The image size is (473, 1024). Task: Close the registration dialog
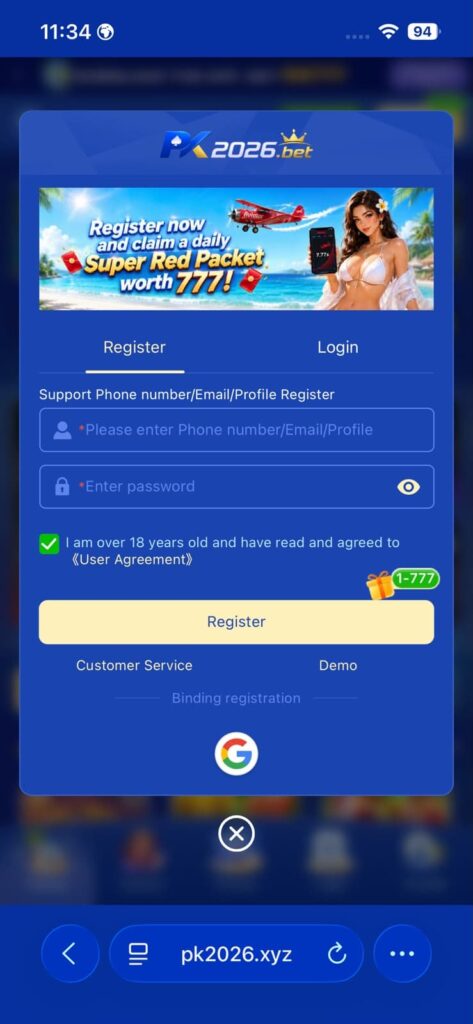[236, 834]
